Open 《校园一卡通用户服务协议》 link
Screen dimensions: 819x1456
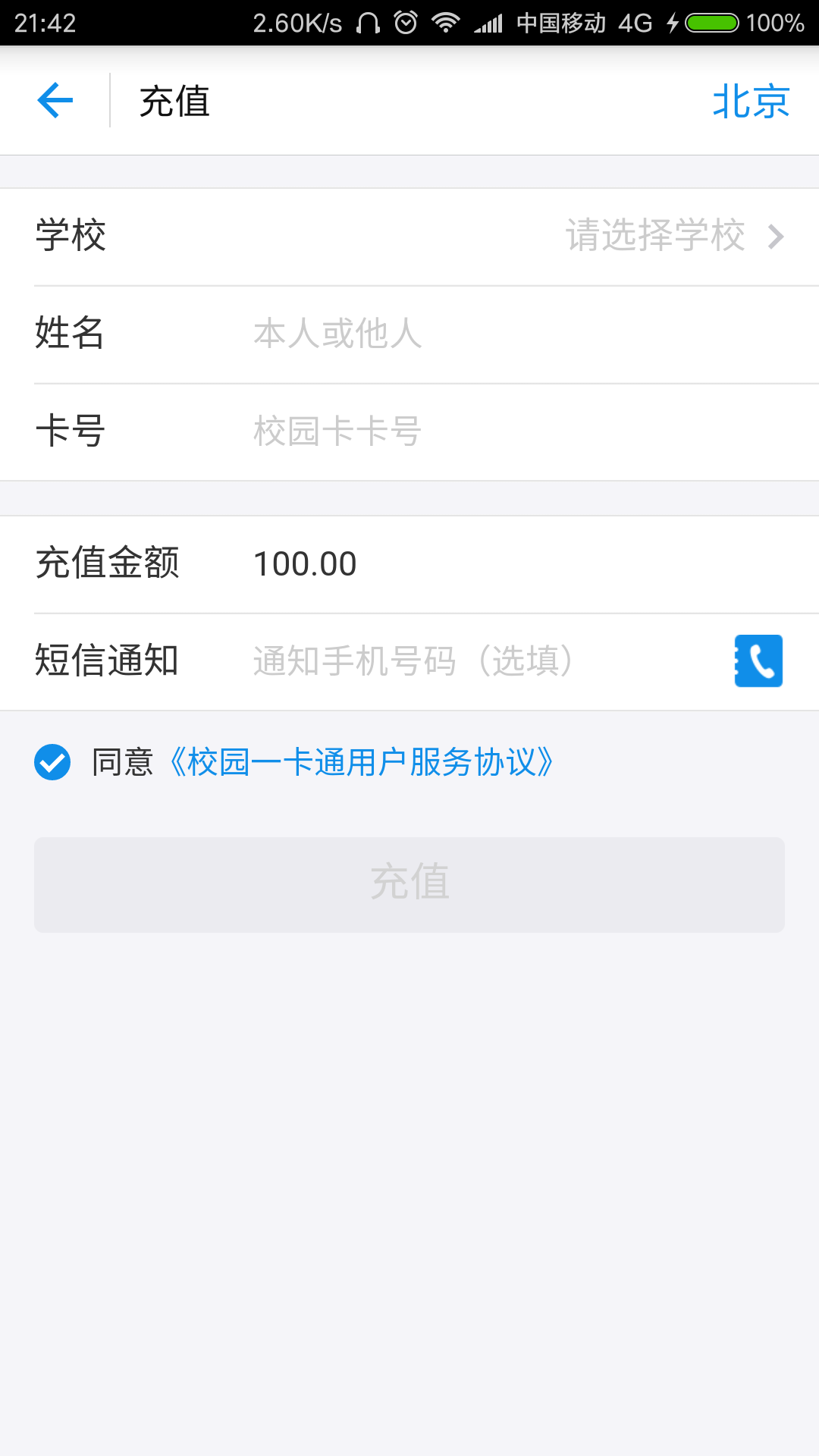(360, 762)
